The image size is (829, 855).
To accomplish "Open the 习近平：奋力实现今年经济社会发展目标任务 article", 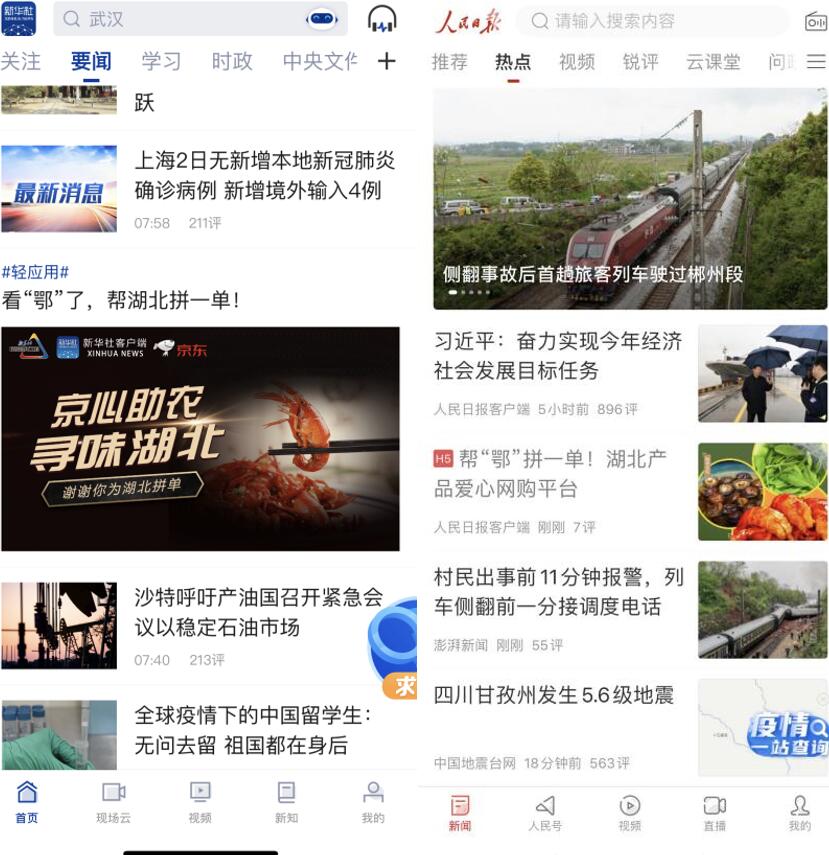I will (558, 356).
